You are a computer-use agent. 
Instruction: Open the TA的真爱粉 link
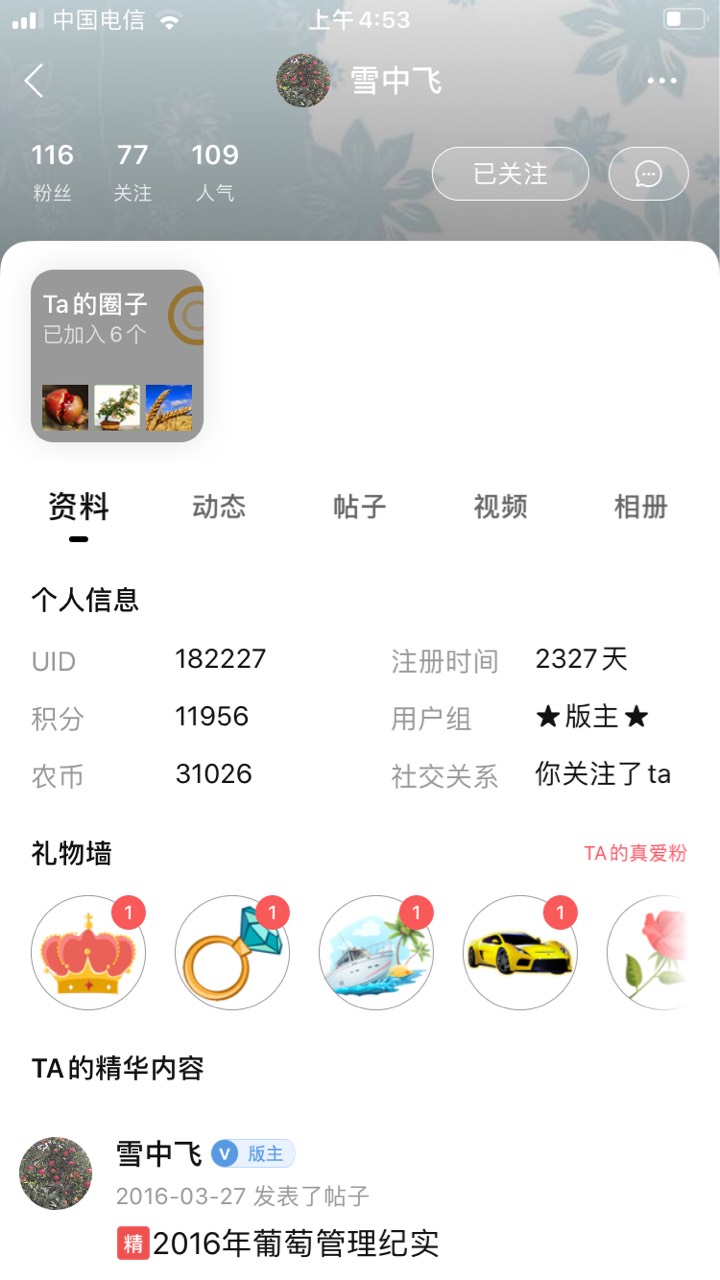pyautogui.click(x=636, y=853)
